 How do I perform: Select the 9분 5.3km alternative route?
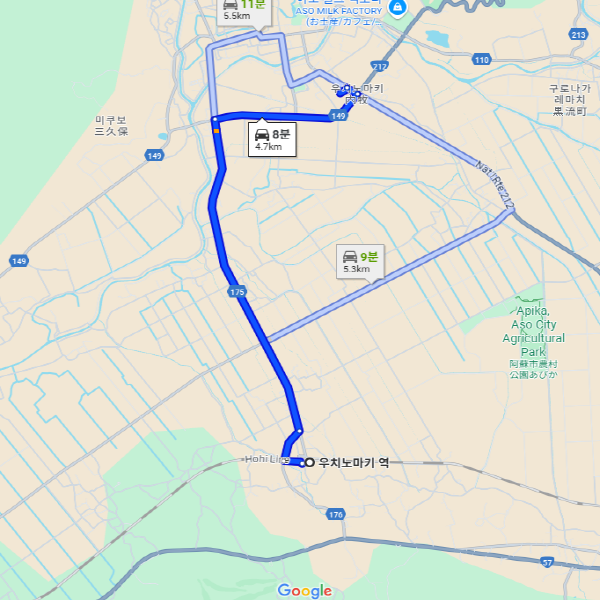click(x=357, y=261)
